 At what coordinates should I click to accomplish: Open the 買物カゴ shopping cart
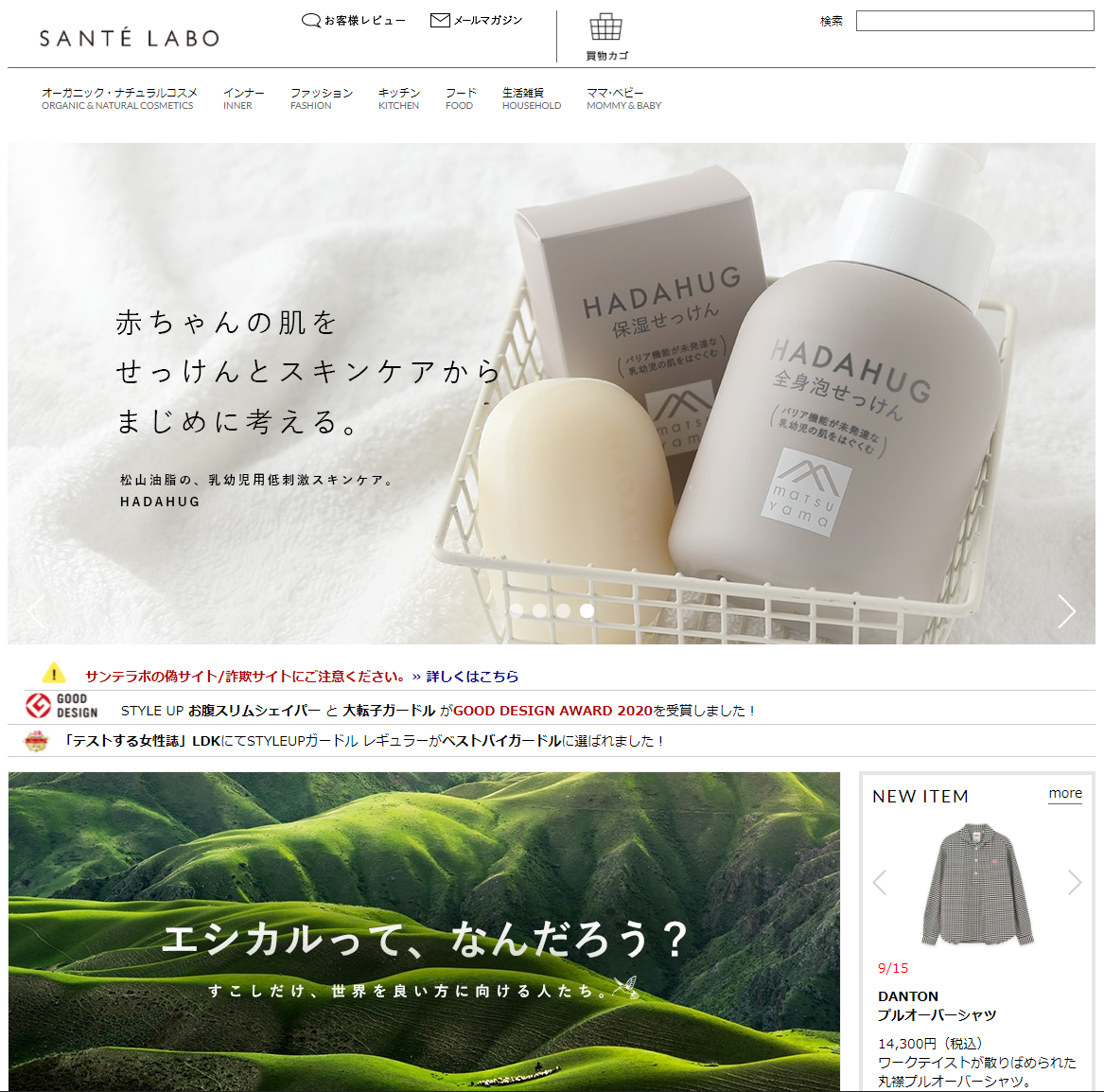(x=606, y=37)
